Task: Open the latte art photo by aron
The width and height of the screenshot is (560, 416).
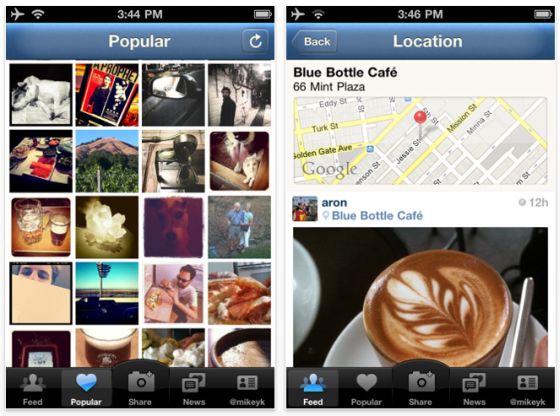Action: point(420,297)
